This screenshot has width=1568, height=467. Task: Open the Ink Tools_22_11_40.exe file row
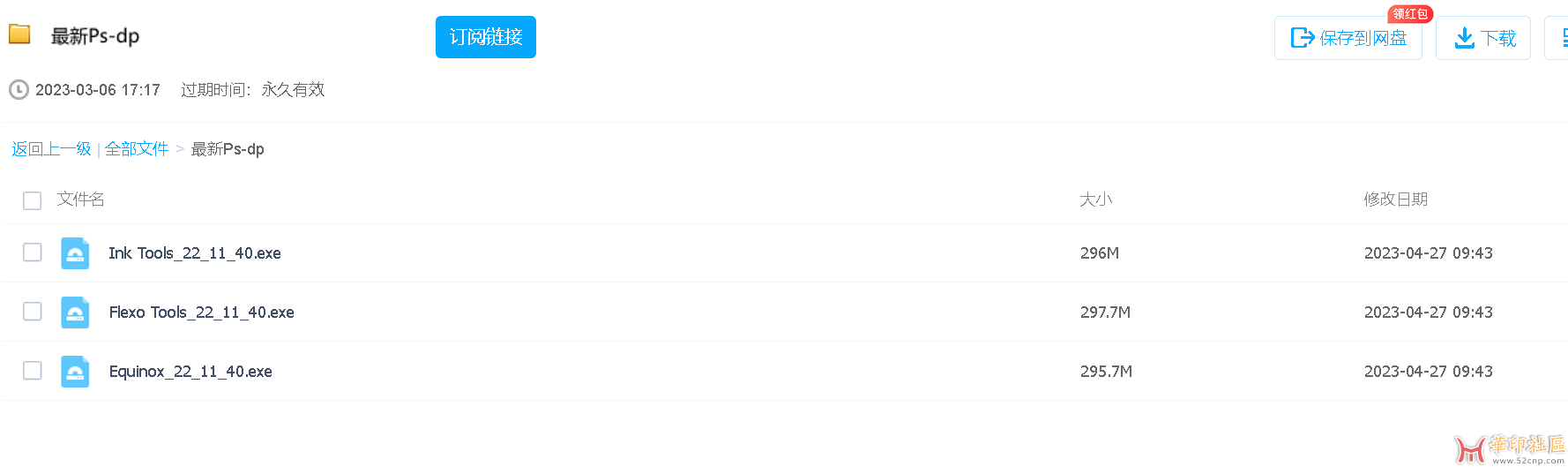(195, 253)
